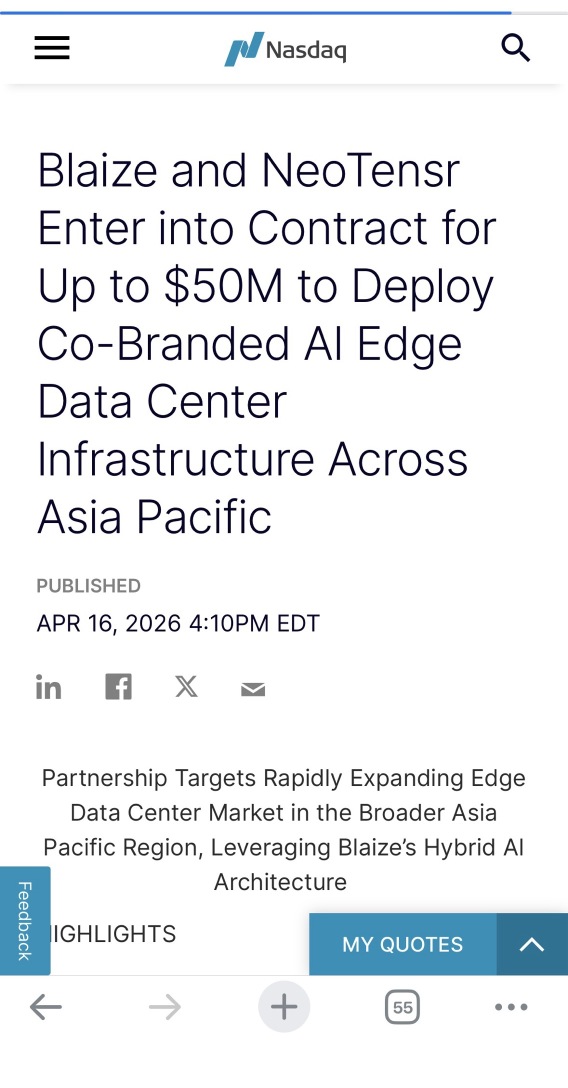Screen dimensions: 568x1088
Task: Open a new browser tab
Action: click(284, 1007)
